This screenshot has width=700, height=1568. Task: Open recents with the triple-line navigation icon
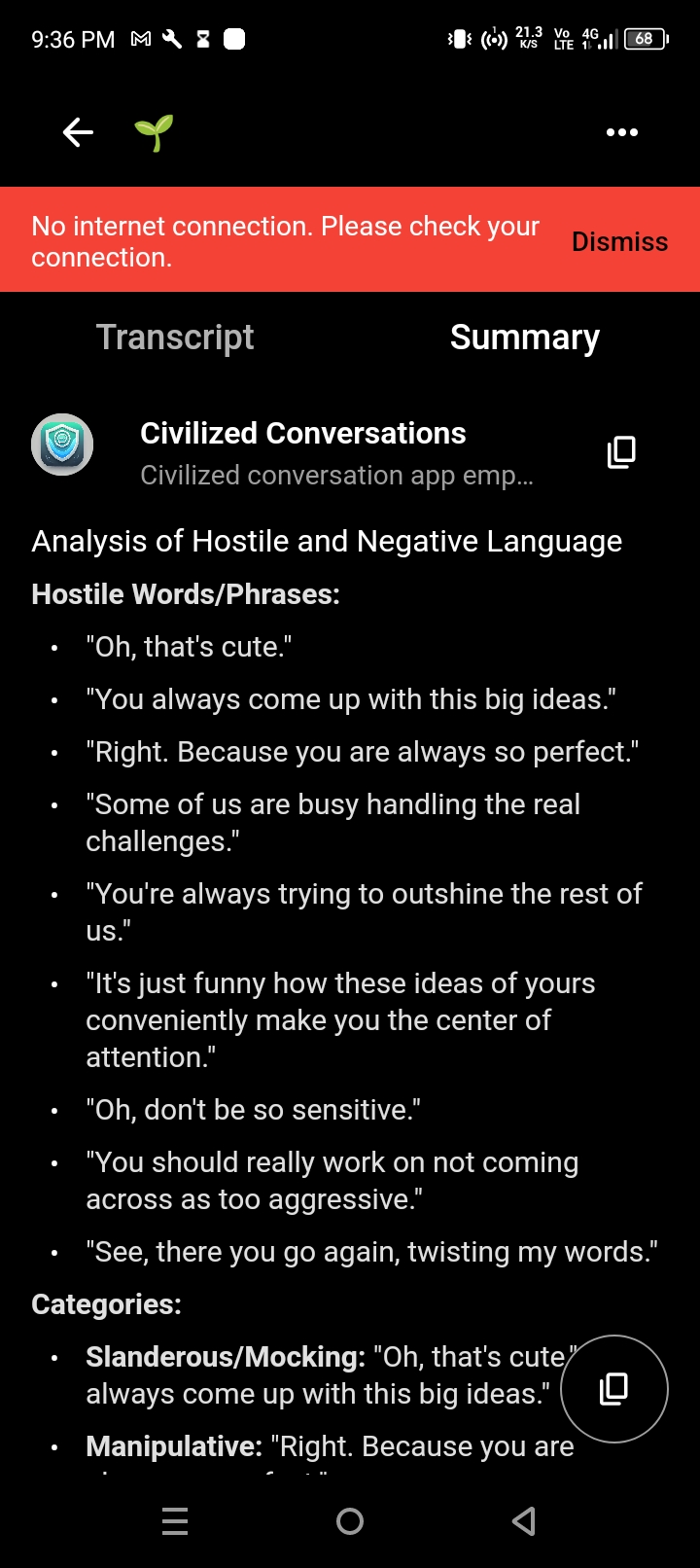[175, 1521]
